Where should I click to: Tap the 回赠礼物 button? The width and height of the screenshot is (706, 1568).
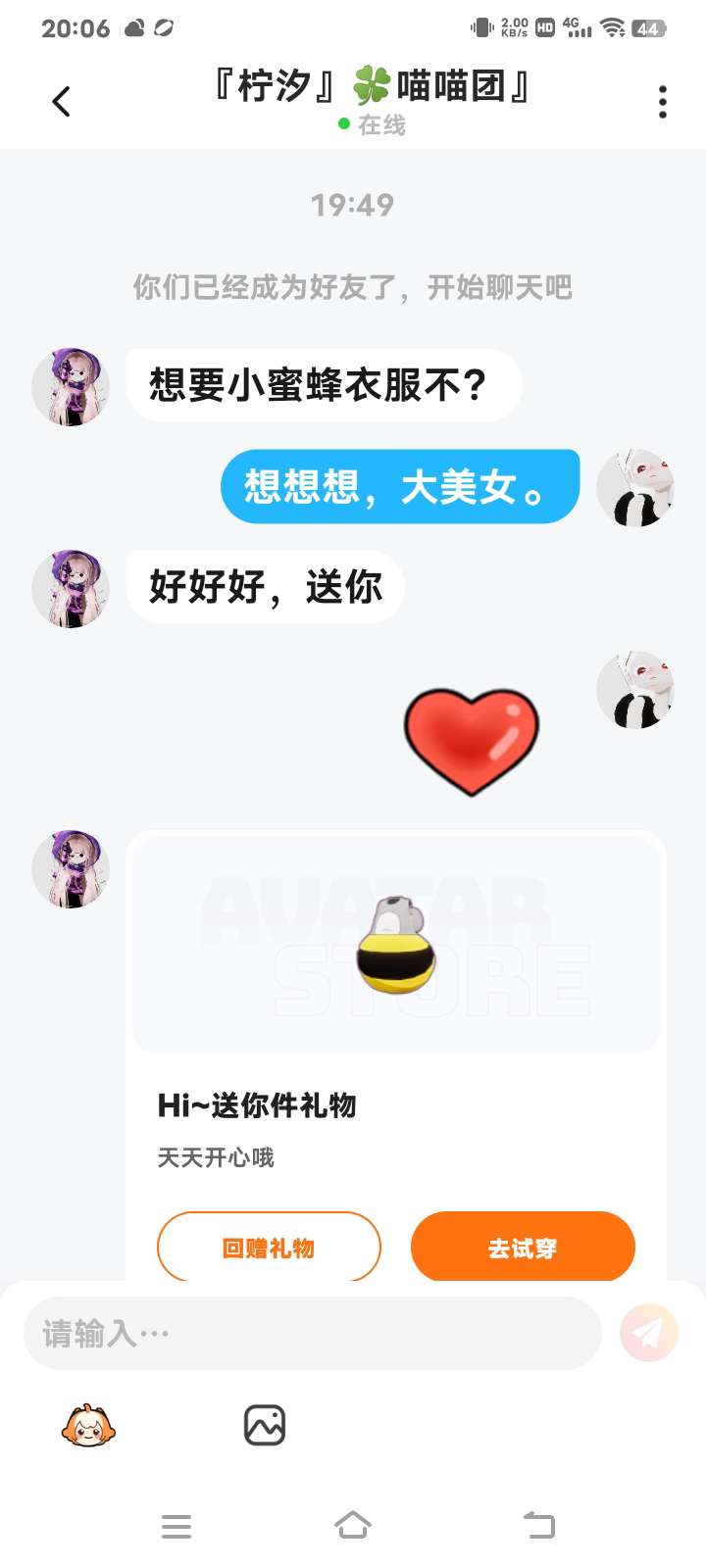(269, 1247)
